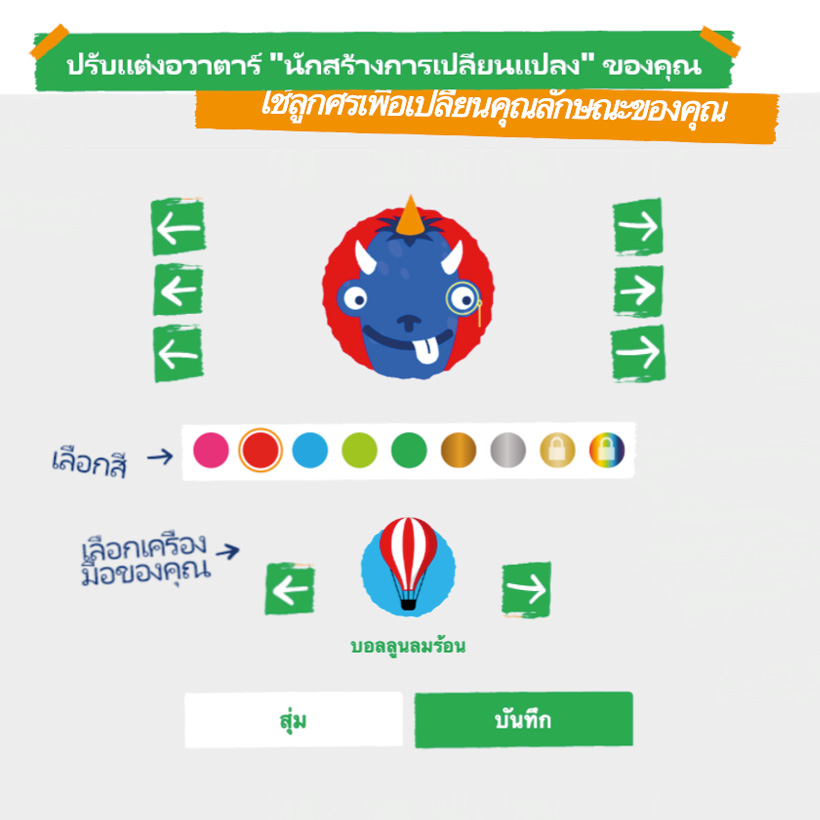Randomize avatar with the สุ่ม button
Viewport: 820px width, 820px height.
(x=293, y=720)
